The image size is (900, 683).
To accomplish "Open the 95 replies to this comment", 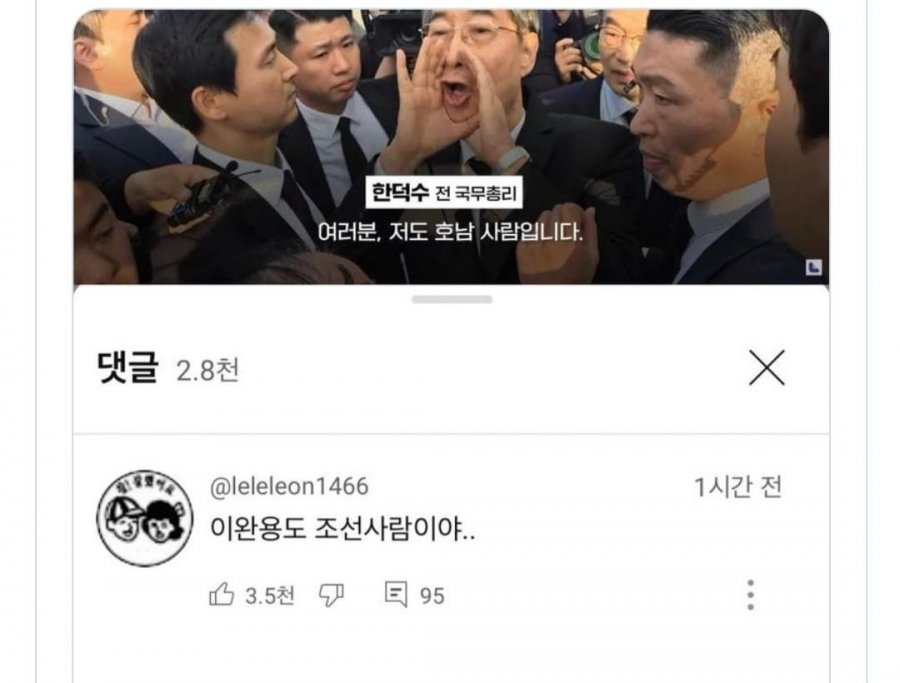I will [414, 595].
